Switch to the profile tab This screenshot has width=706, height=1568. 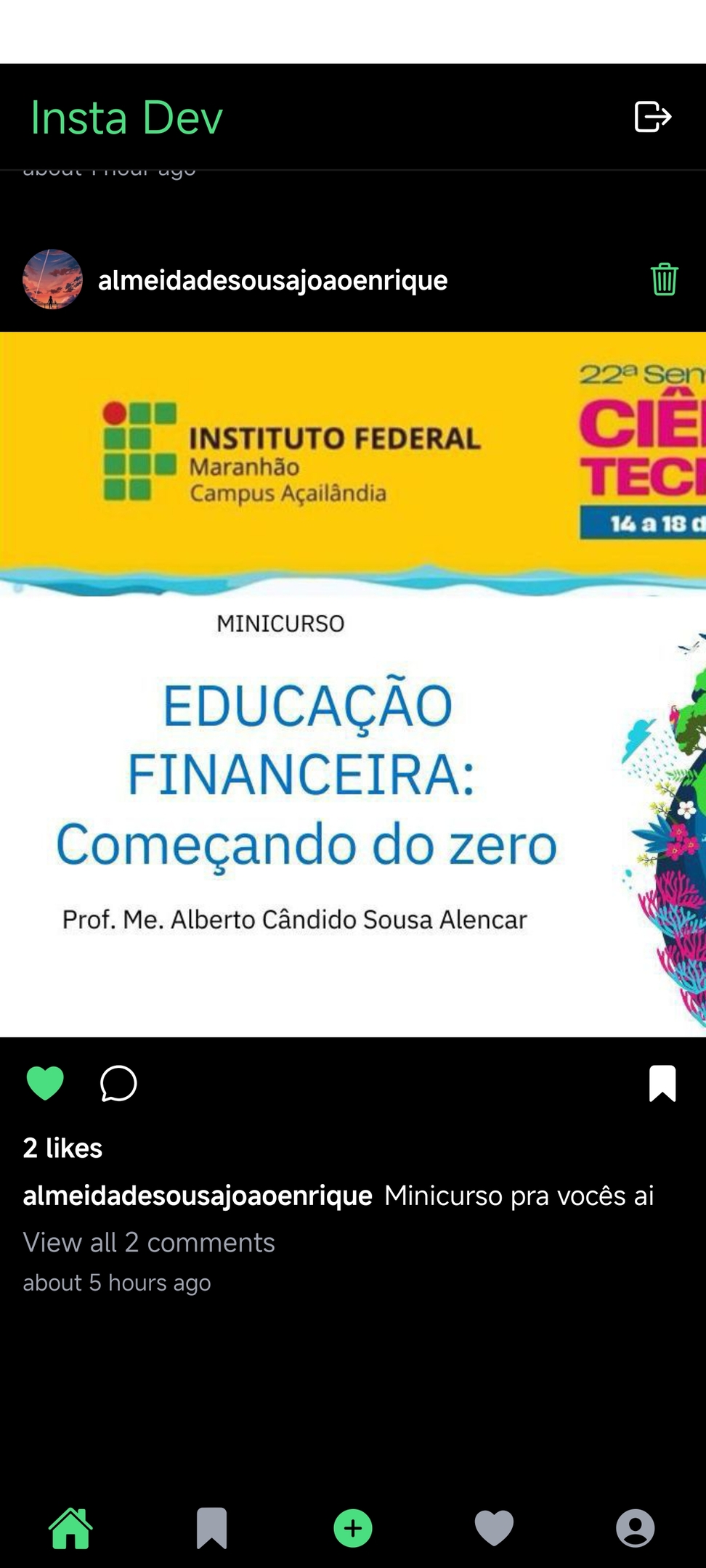(635, 1528)
